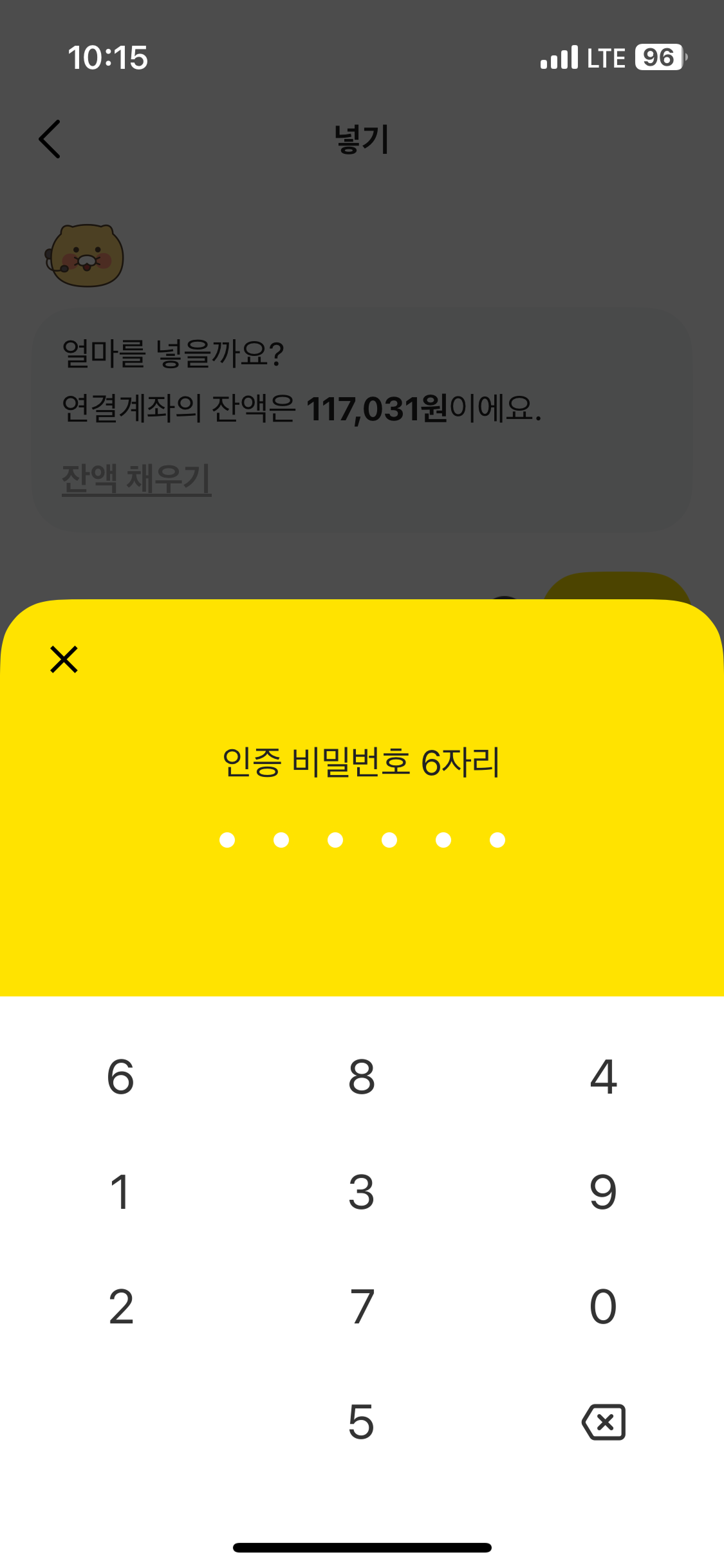Tap the backspace icon on the keypad
The image size is (724, 1568).
point(603,1423)
